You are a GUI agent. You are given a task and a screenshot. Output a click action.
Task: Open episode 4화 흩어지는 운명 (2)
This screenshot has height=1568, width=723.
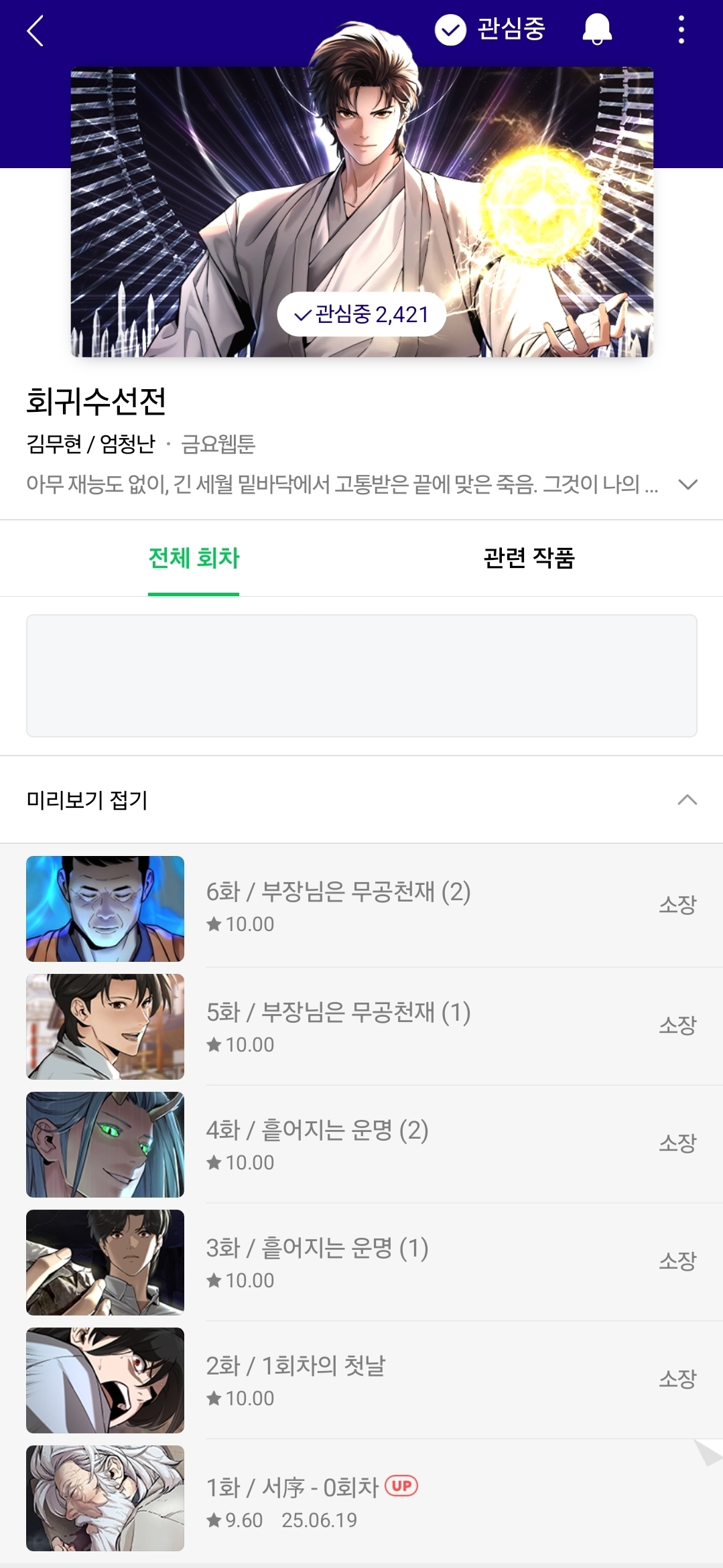362,1144
